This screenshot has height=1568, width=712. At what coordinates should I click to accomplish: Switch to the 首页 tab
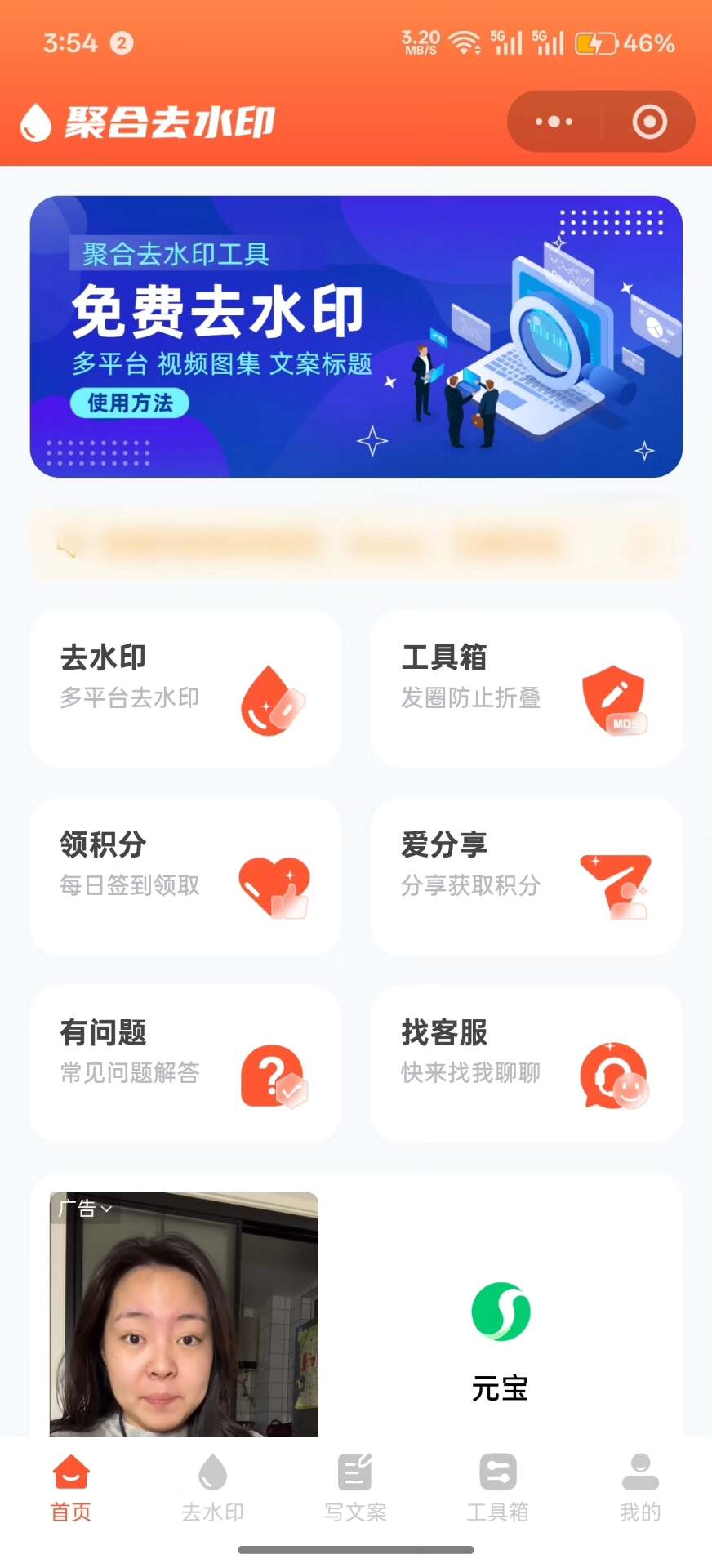pyautogui.click(x=71, y=1488)
